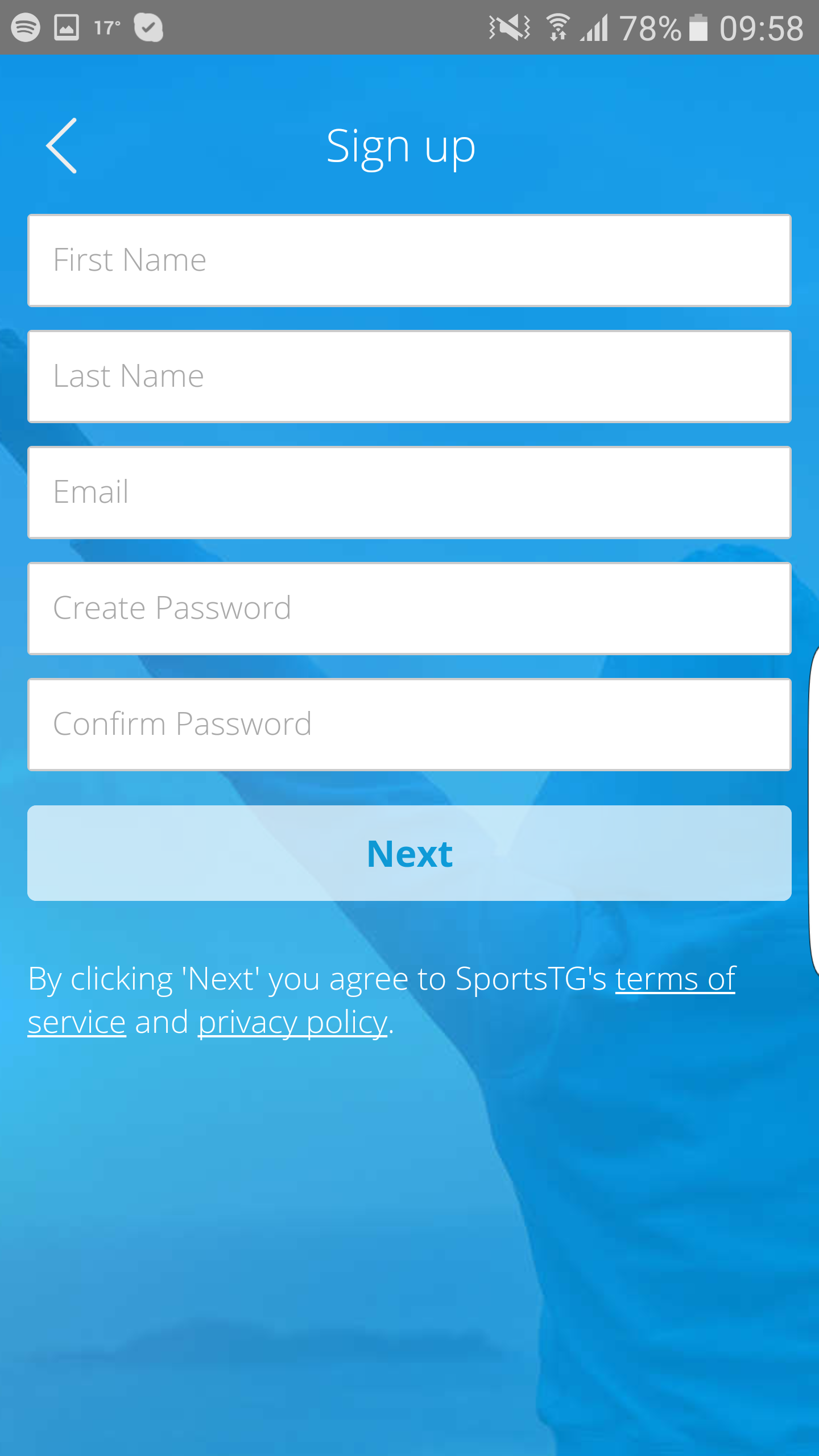Image resolution: width=819 pixels, height=1456 pixels.
Task: Continue with the Next button
Action: [x=409, y=853]
